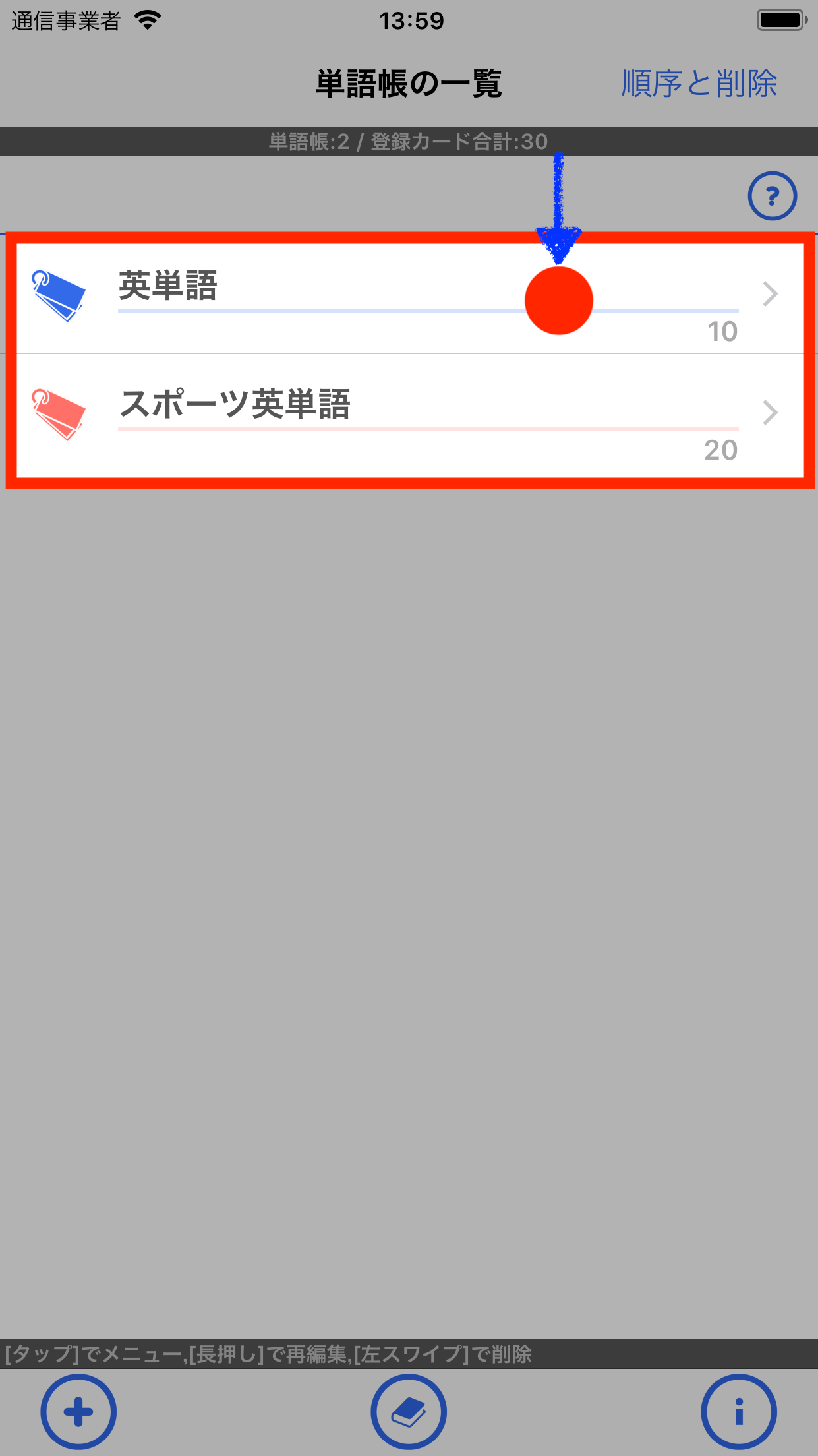Viewport: 818px width, 1456px height.
Task: Open the スポーツ英単語 word book
Action: [395, 414]
